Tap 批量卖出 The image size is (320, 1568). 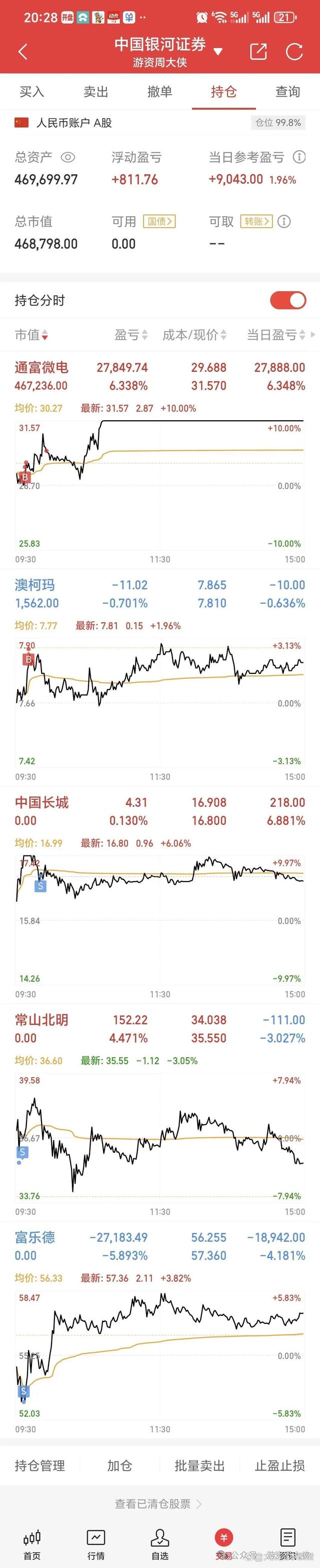[x=199, y=1465]
